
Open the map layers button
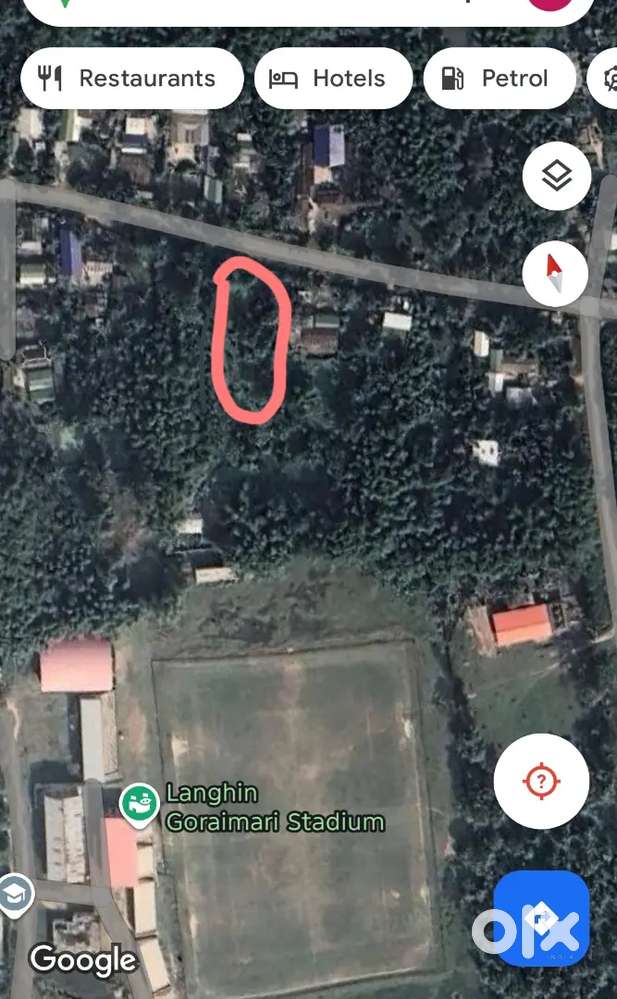pos(556,176)
